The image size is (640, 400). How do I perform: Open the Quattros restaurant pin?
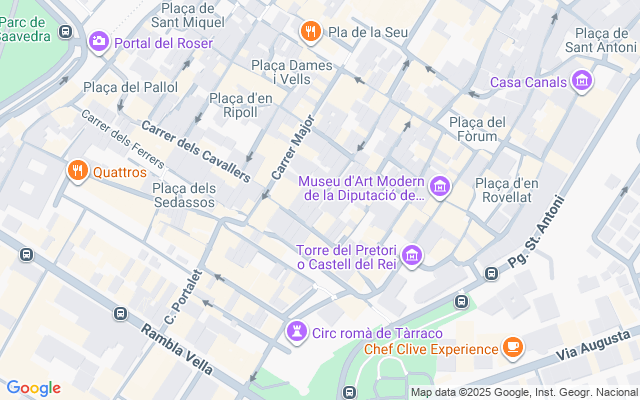(x=77, y=172)
